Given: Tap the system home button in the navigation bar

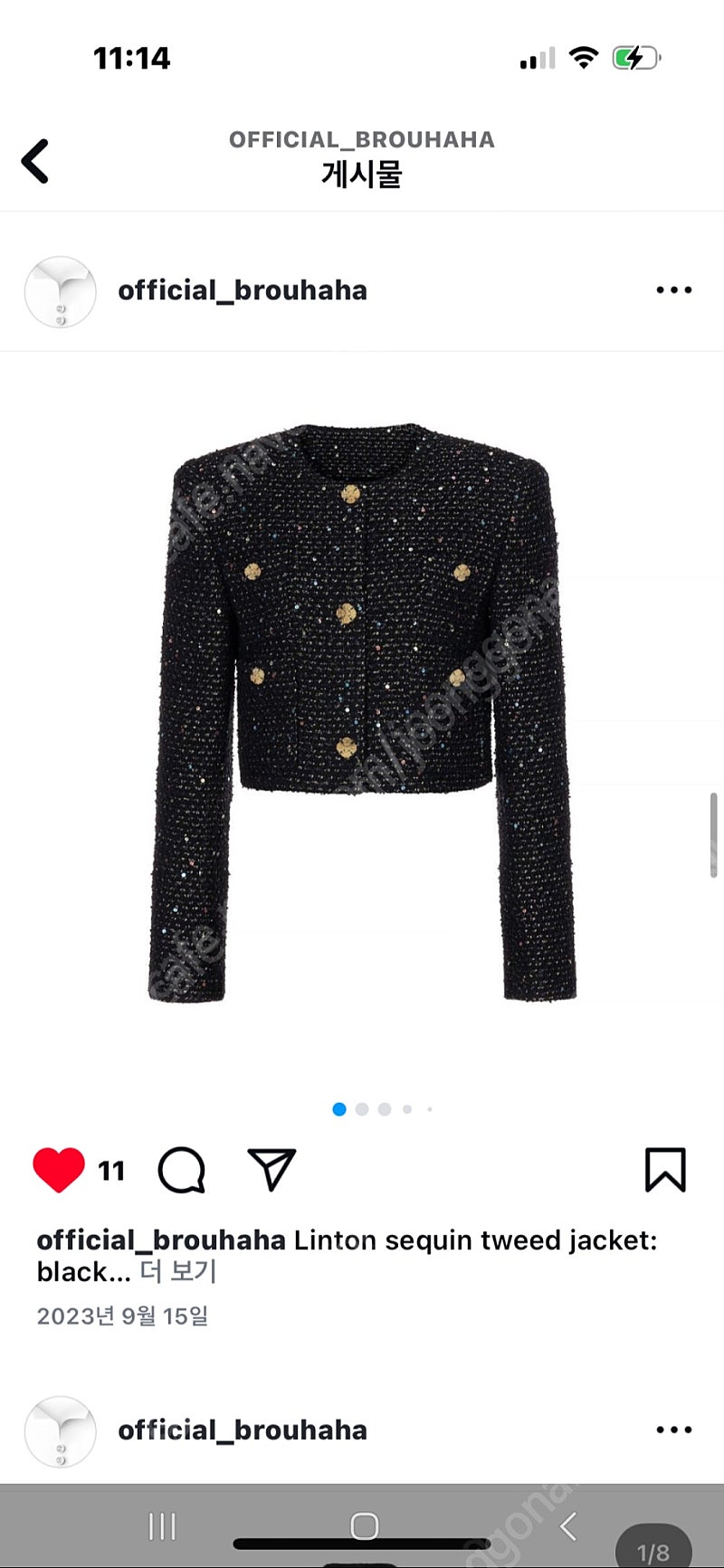Looking at the screenshot, I should (x=364, y=1526).
